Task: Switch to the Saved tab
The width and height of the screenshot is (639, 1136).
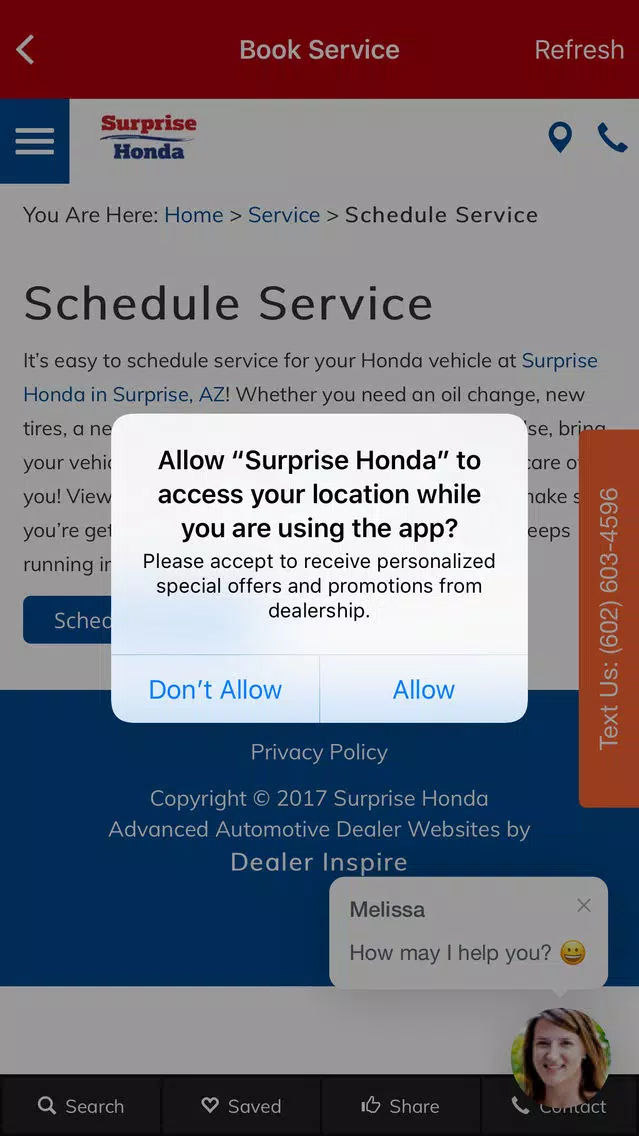Action: pos(241,1106)
